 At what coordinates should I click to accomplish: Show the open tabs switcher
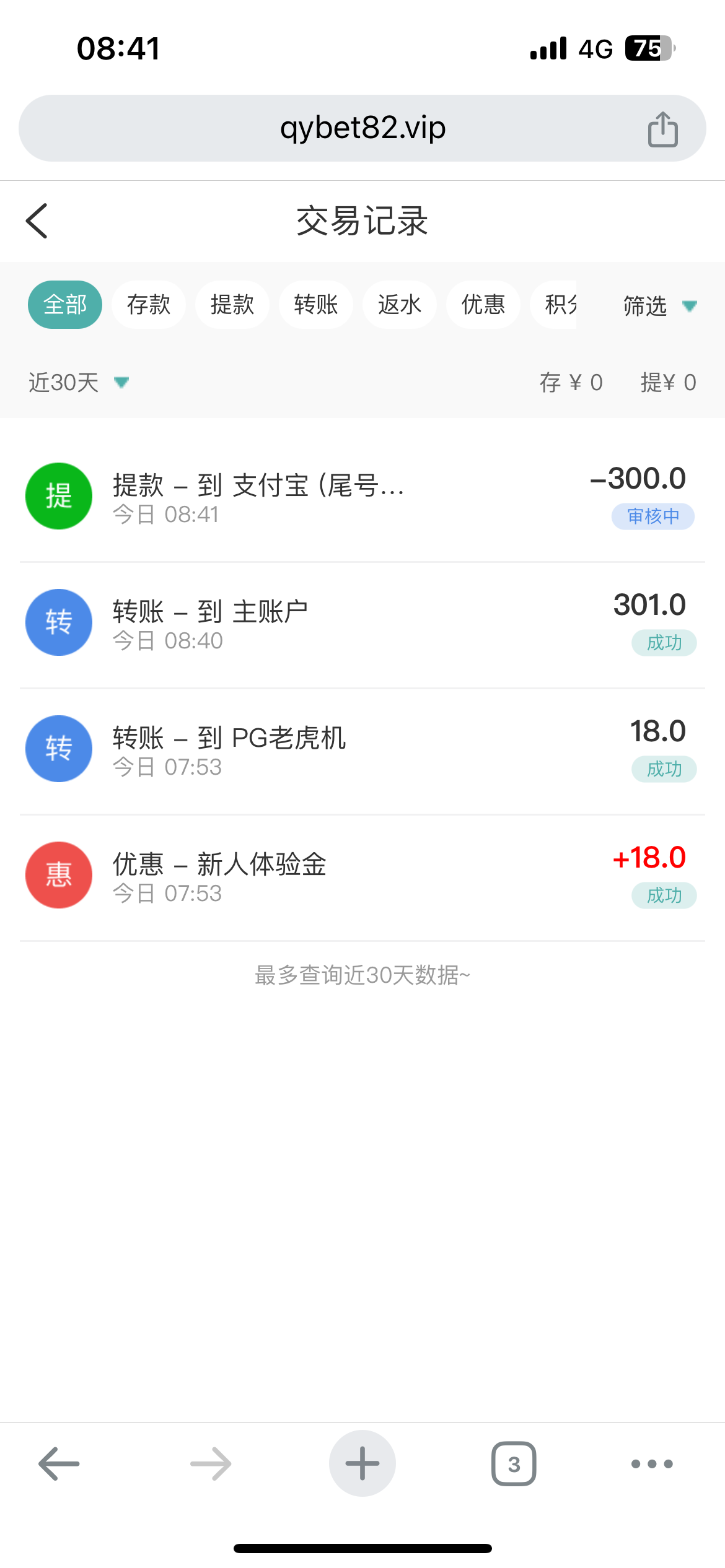click(514, 1464)
